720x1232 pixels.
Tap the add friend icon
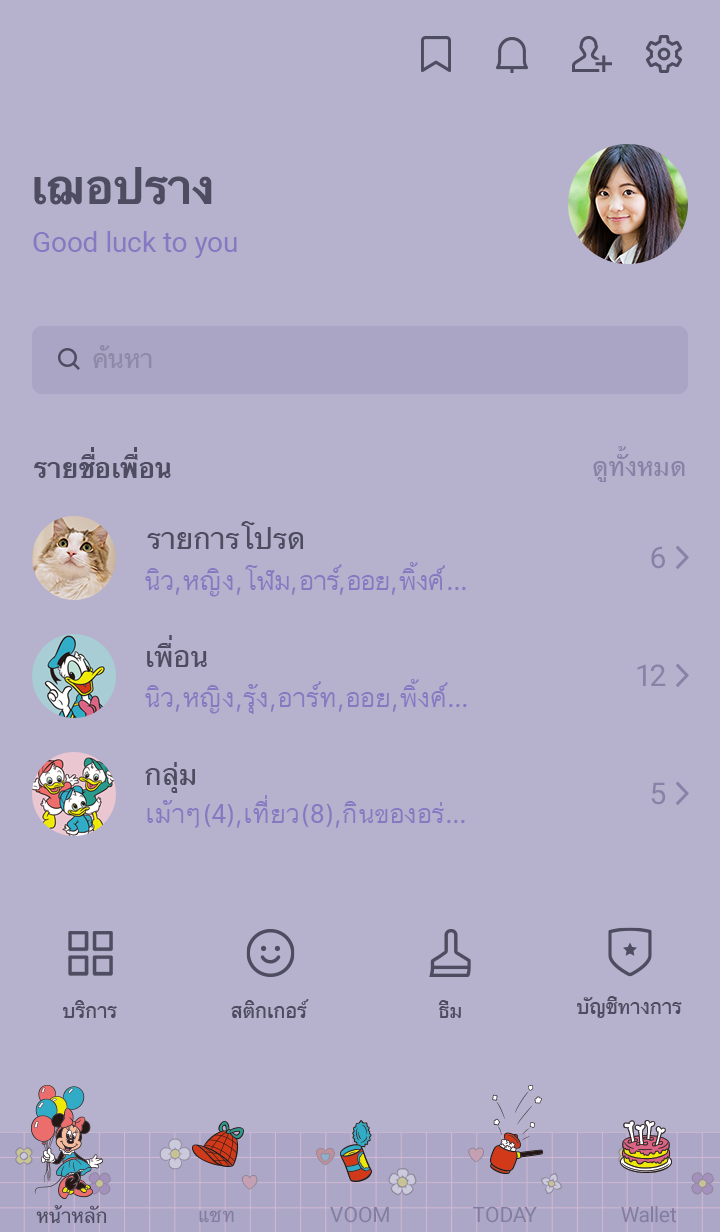coord(590,55)
